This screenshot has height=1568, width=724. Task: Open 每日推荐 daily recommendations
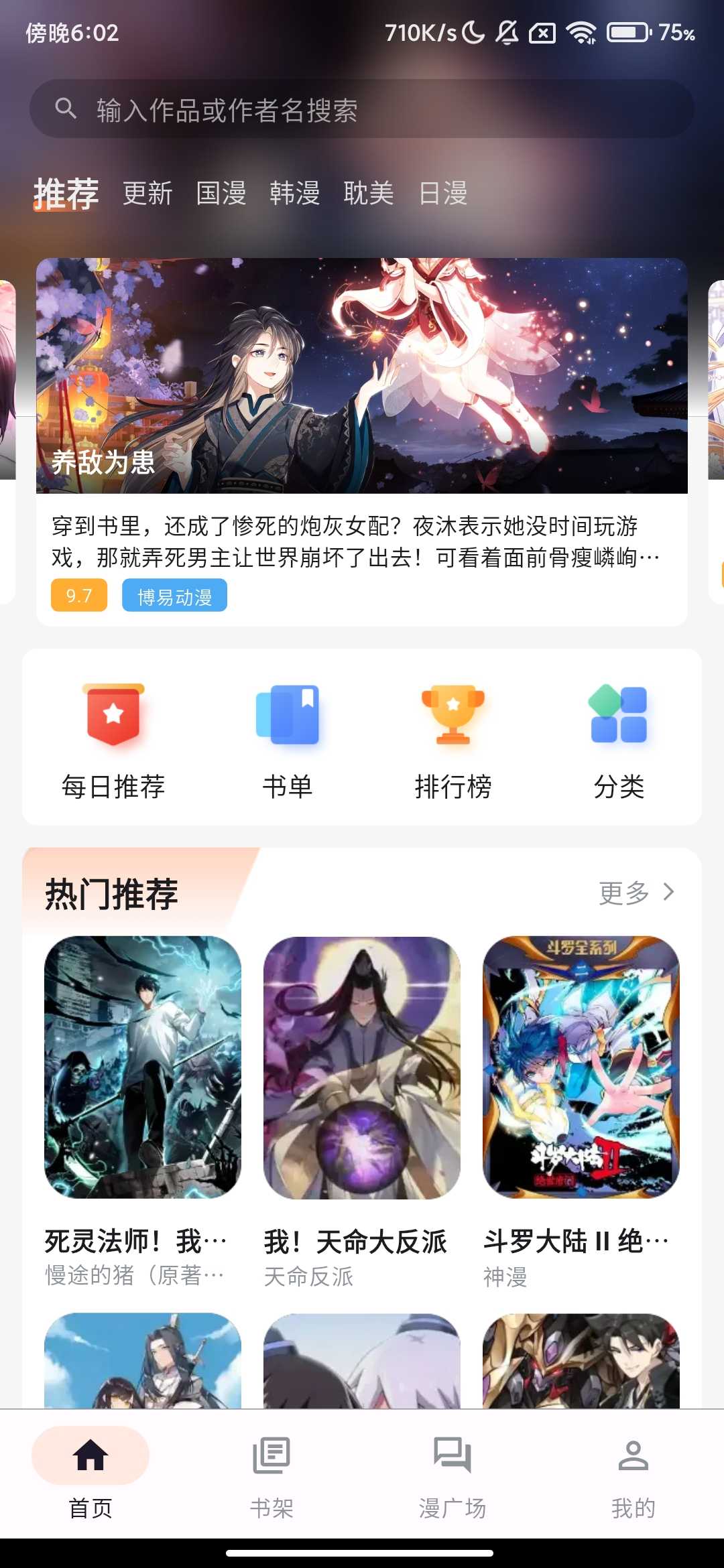113,740
